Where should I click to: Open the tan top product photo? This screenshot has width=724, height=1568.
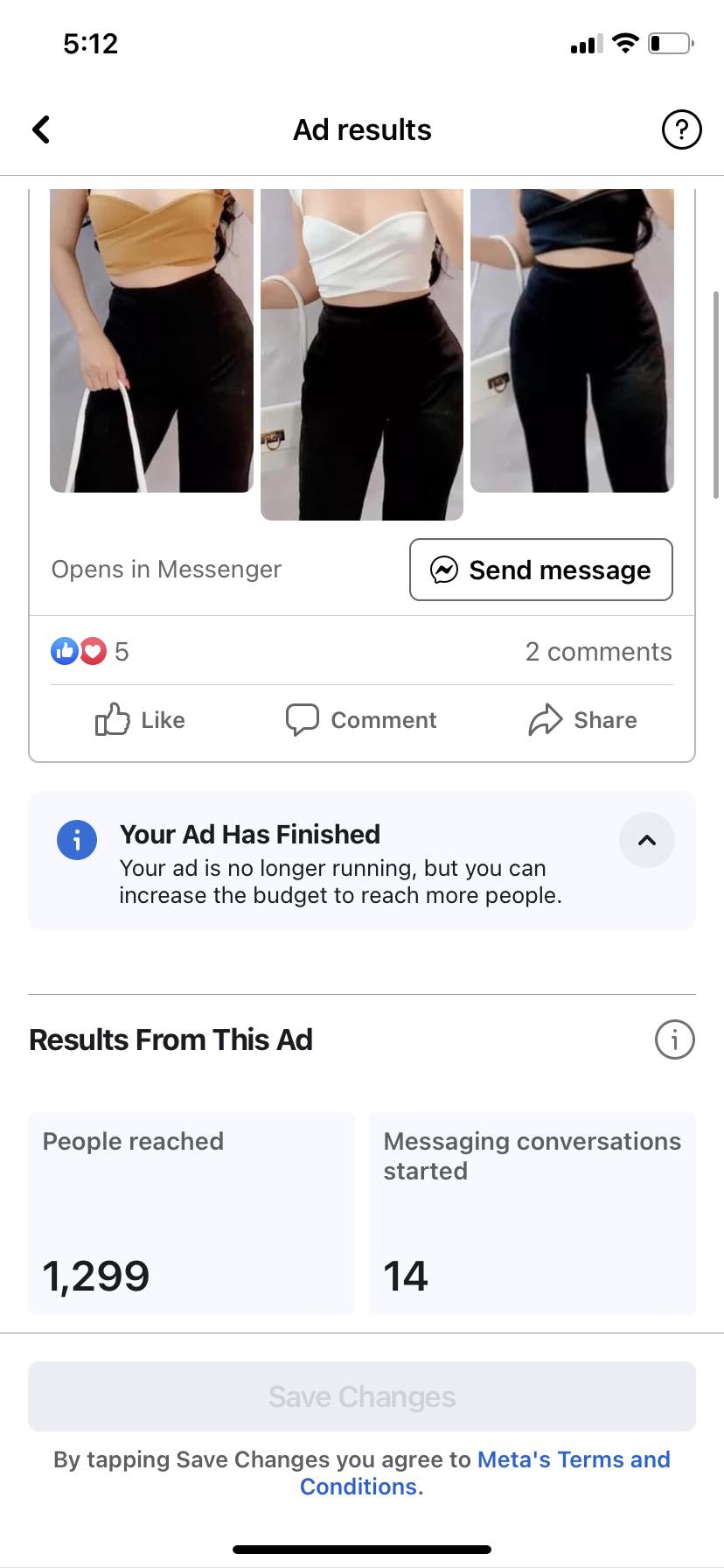coord(151,341)
